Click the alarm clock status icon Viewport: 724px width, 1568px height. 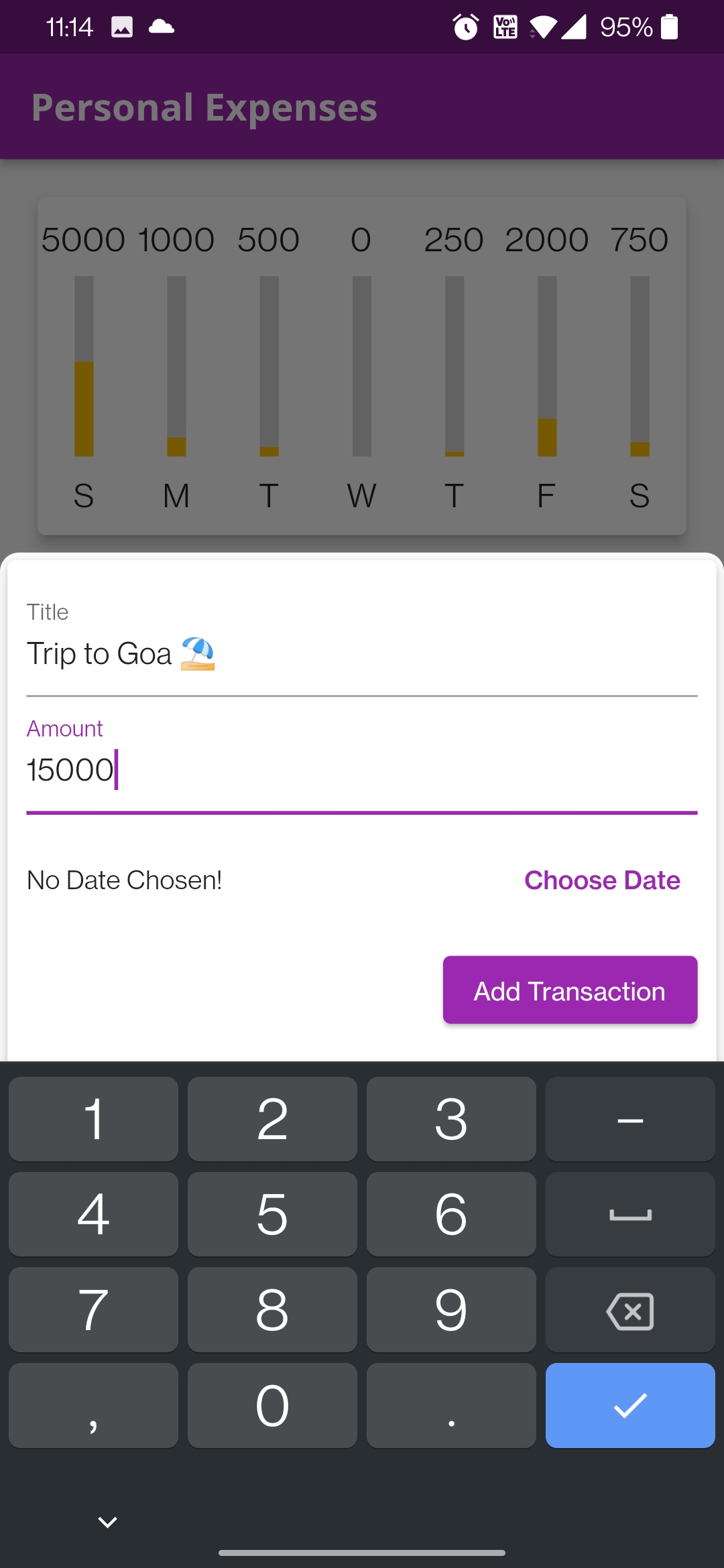pos(464,27)
